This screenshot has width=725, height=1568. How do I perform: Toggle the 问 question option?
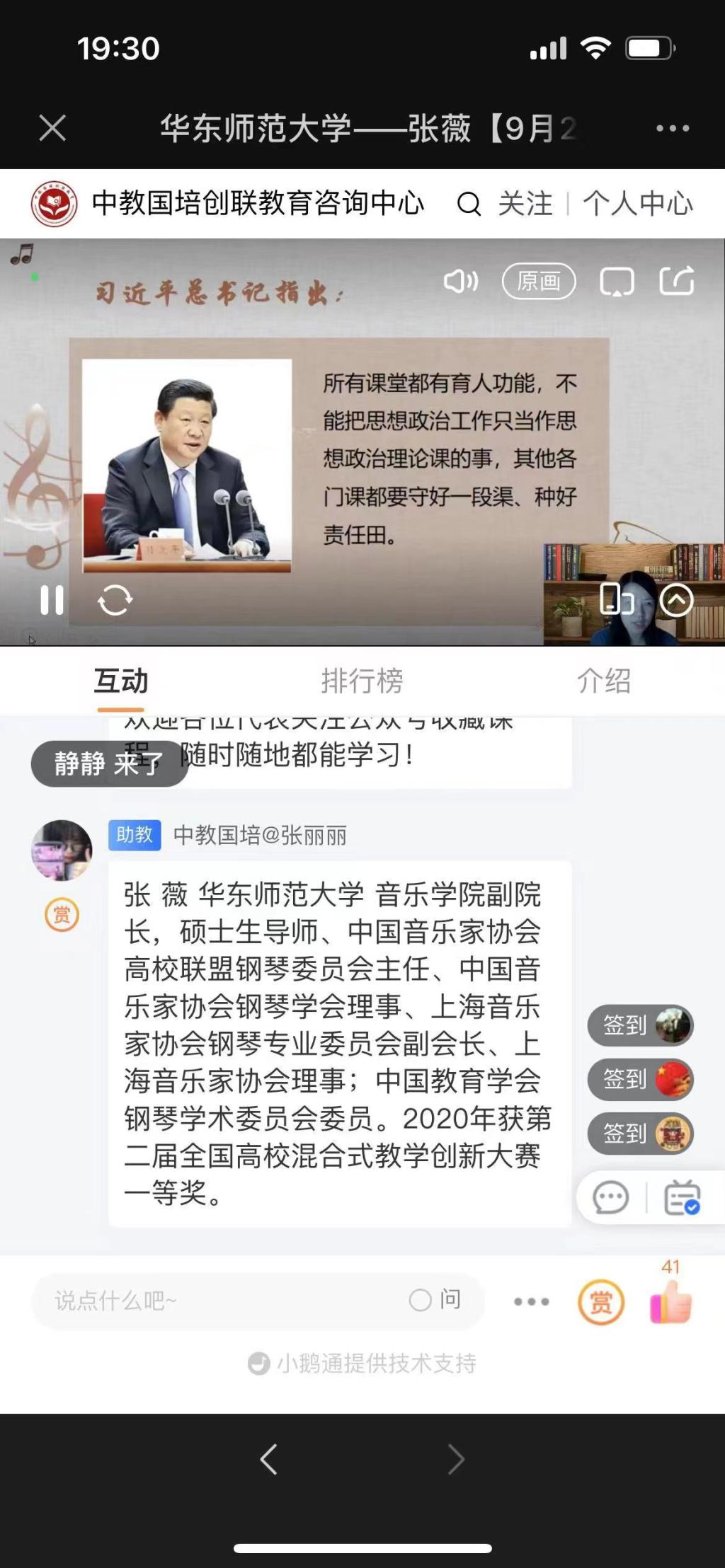click(435, 1300)
